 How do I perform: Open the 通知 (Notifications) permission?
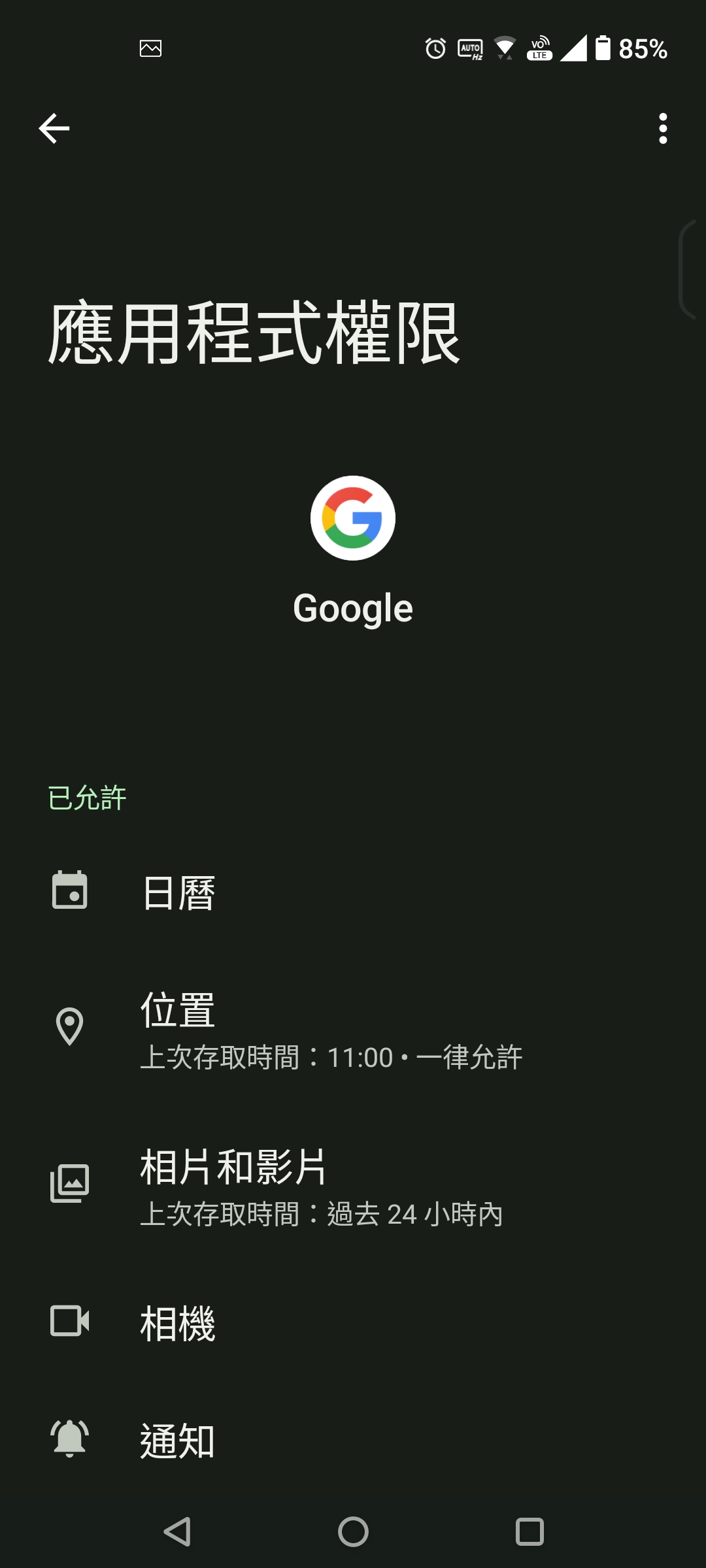click(353, 1440)
